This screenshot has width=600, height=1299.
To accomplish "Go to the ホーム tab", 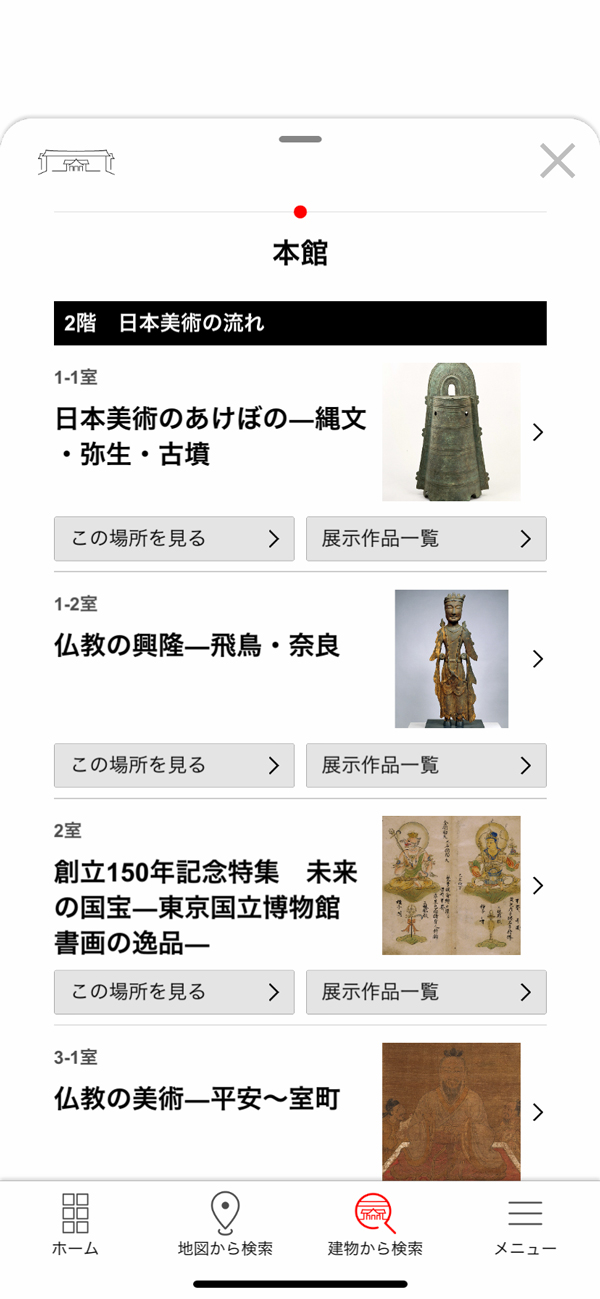I will pos(75,1224).
